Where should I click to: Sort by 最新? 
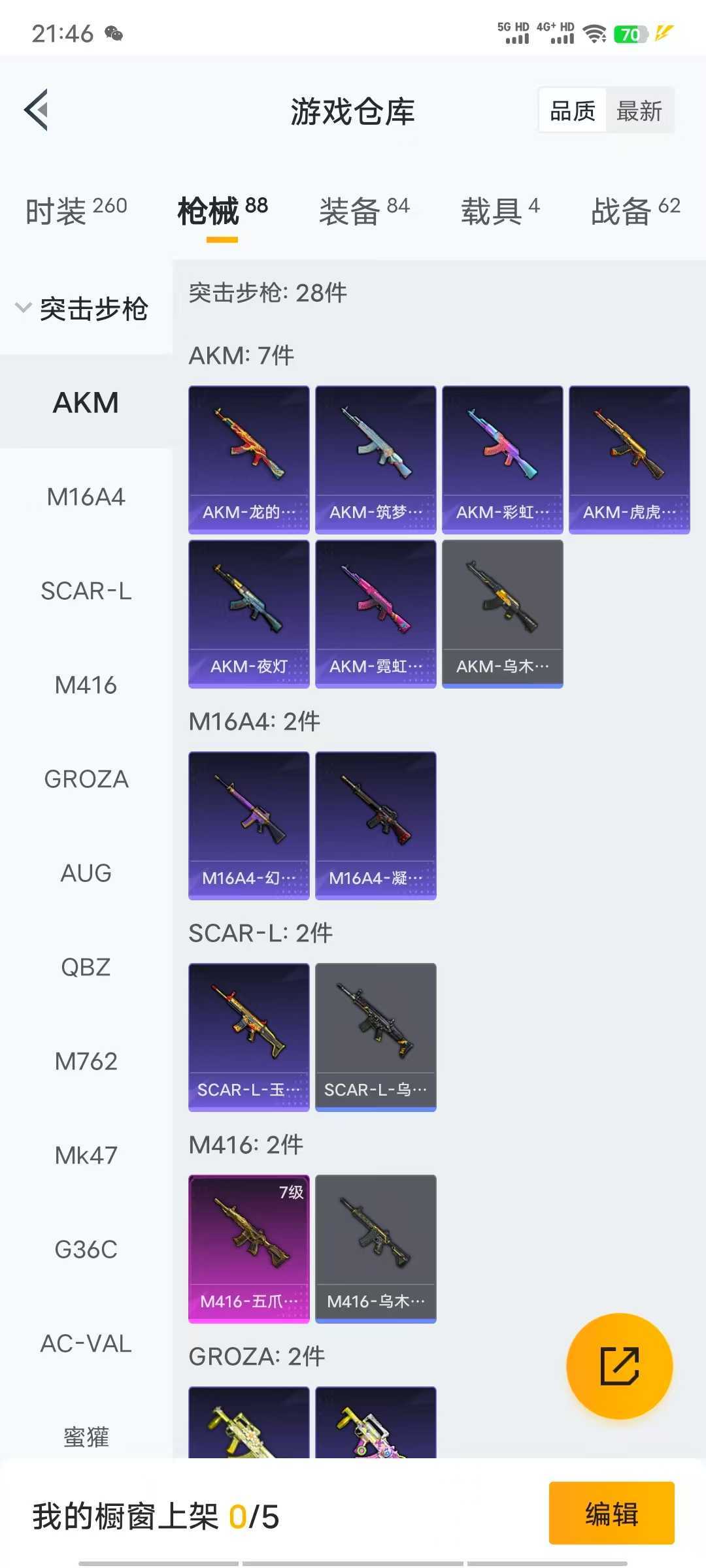click(x=639, y=110)
